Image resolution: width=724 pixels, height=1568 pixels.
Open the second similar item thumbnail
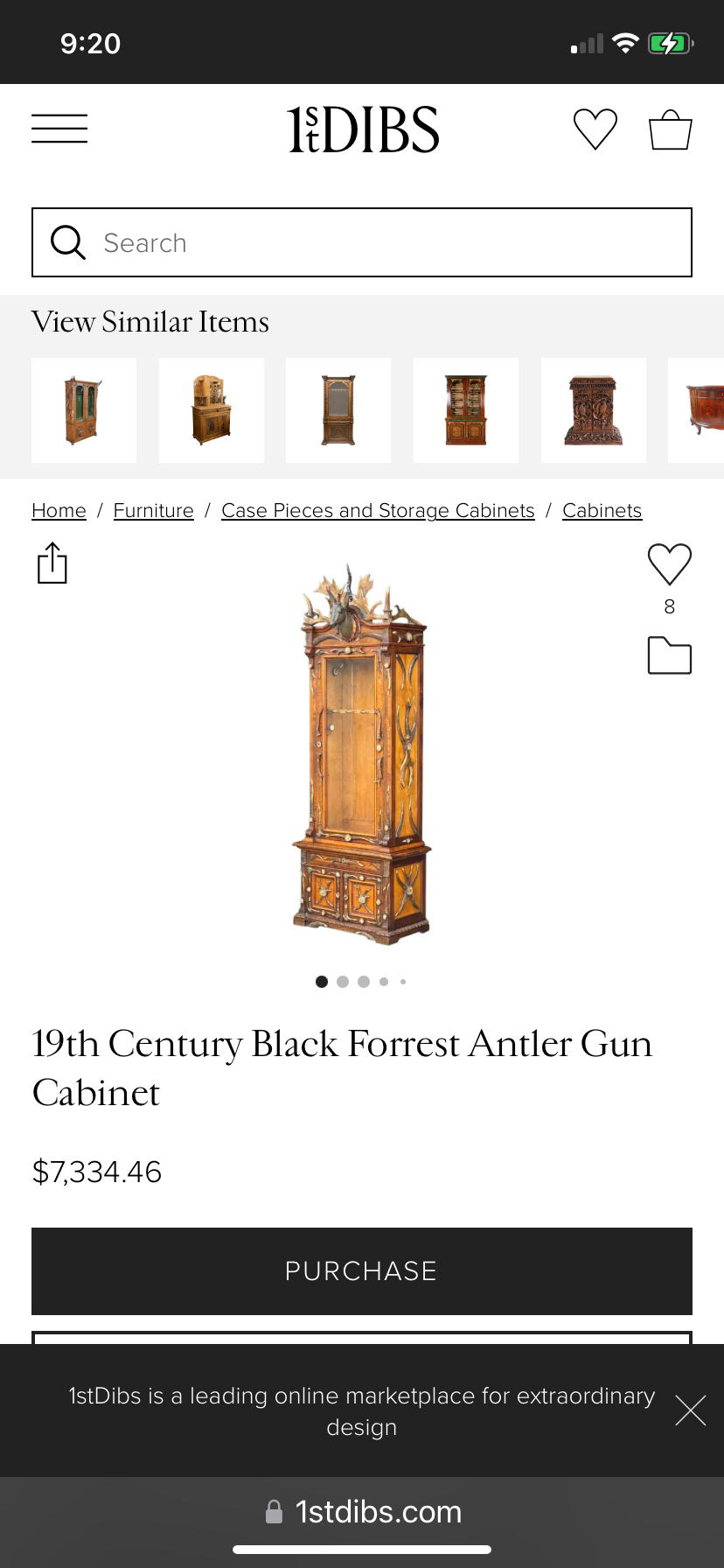(x=212, y=409)
